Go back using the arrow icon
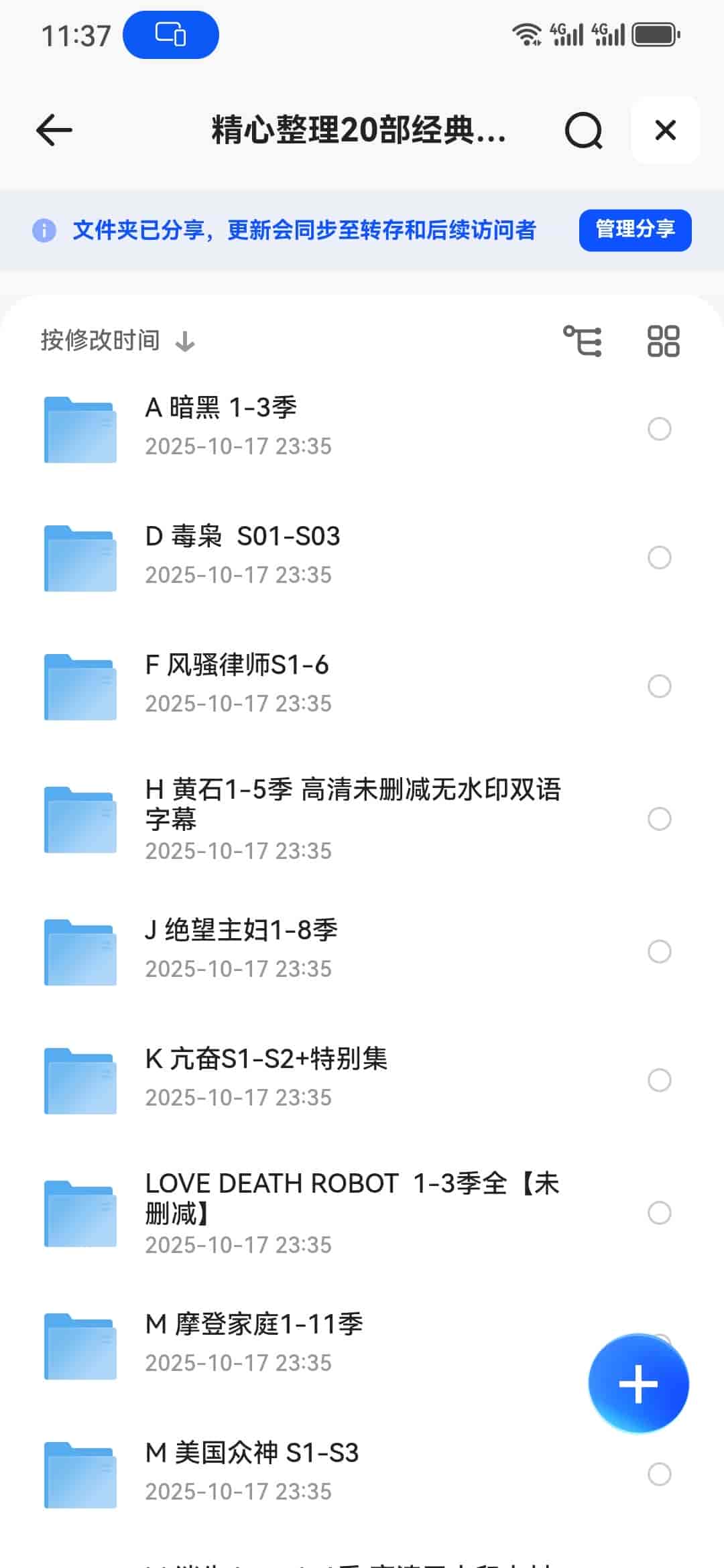724x1568 pixels. point(54,130)
